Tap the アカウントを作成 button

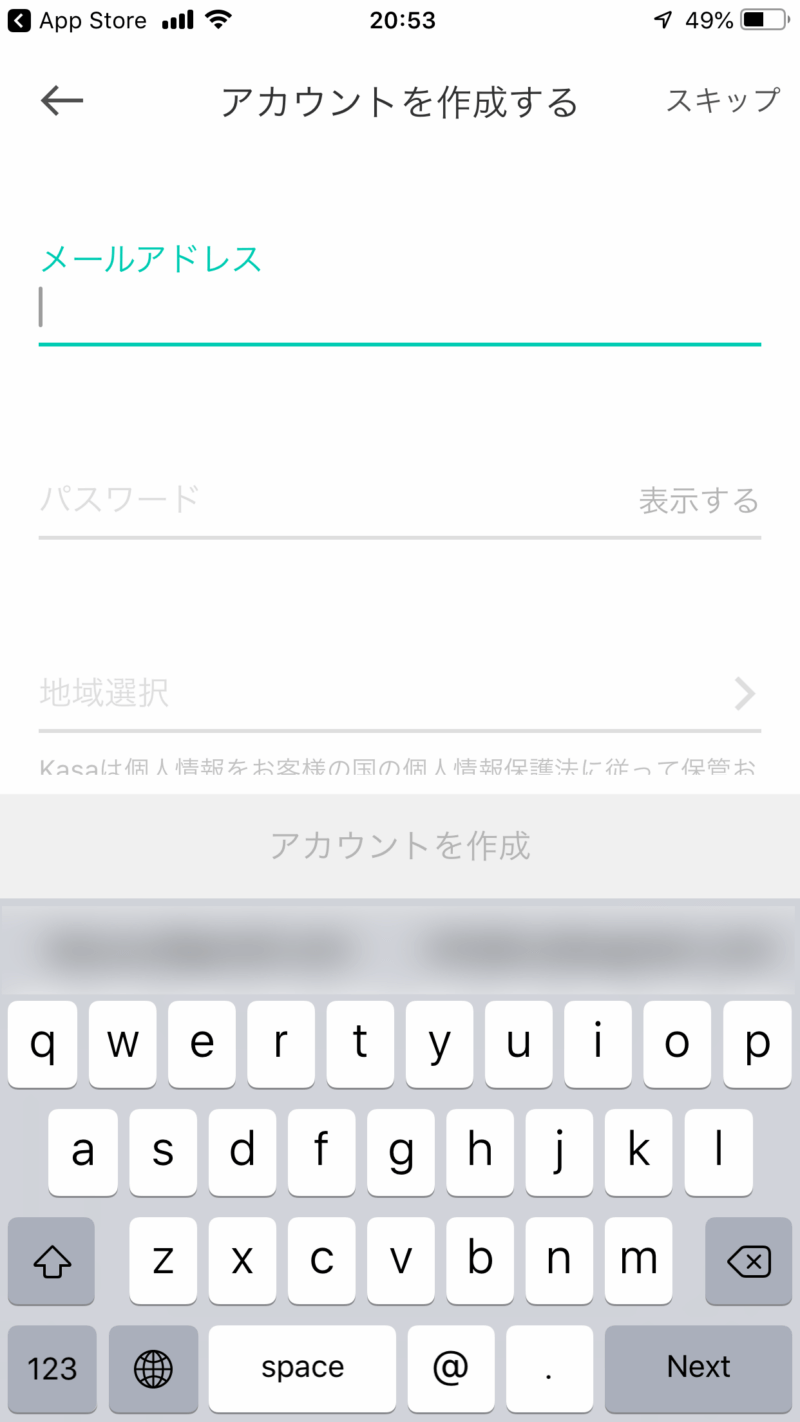(400, 846)
